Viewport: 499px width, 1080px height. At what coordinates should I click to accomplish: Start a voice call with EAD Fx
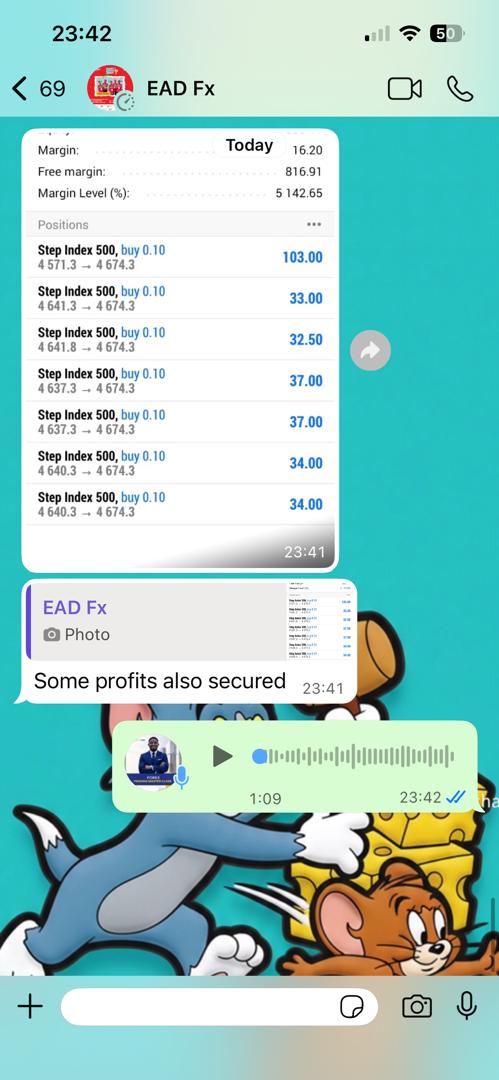[460, 88]
